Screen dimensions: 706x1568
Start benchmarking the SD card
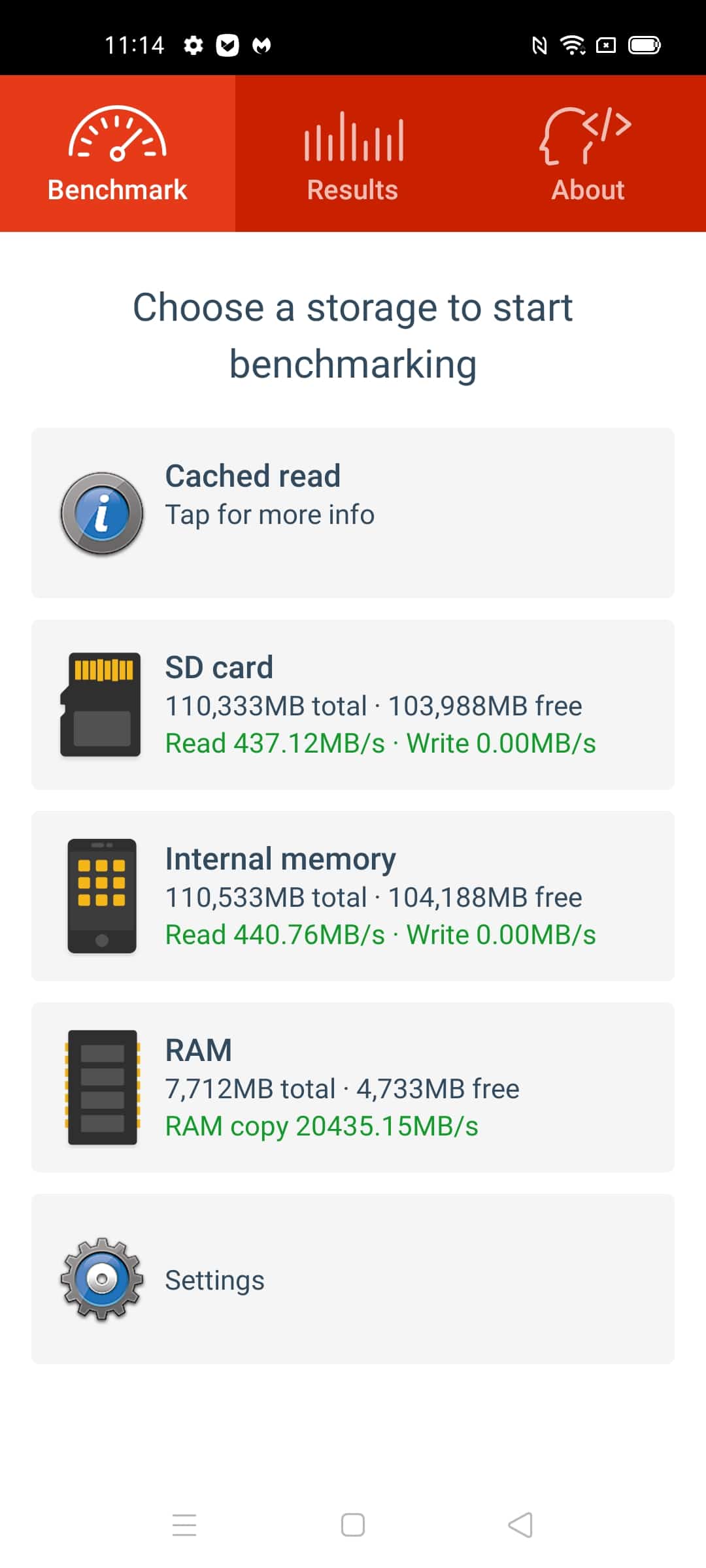coord(353,704)
